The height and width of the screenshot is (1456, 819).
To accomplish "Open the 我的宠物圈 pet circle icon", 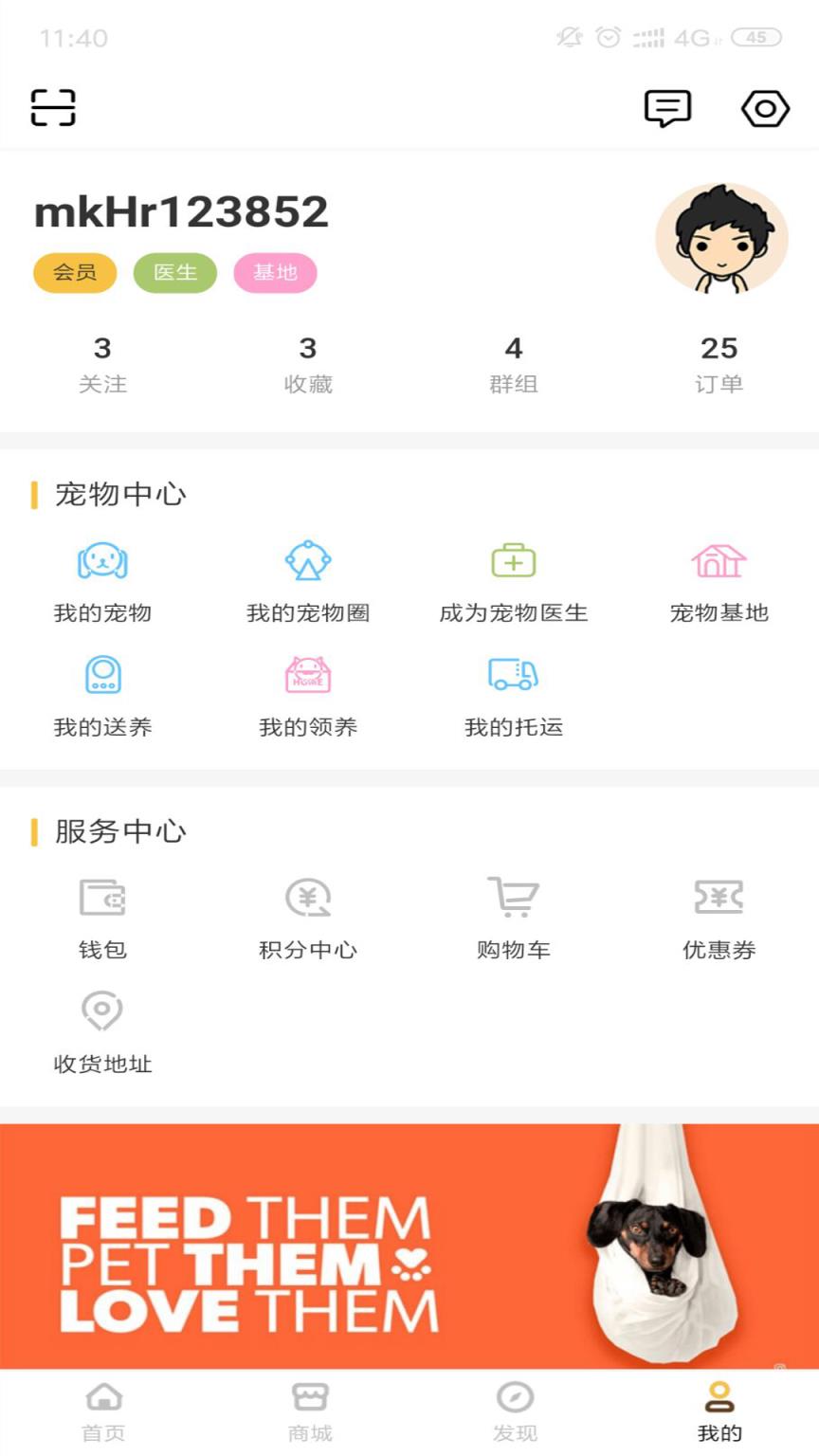I will pos(307,562).
